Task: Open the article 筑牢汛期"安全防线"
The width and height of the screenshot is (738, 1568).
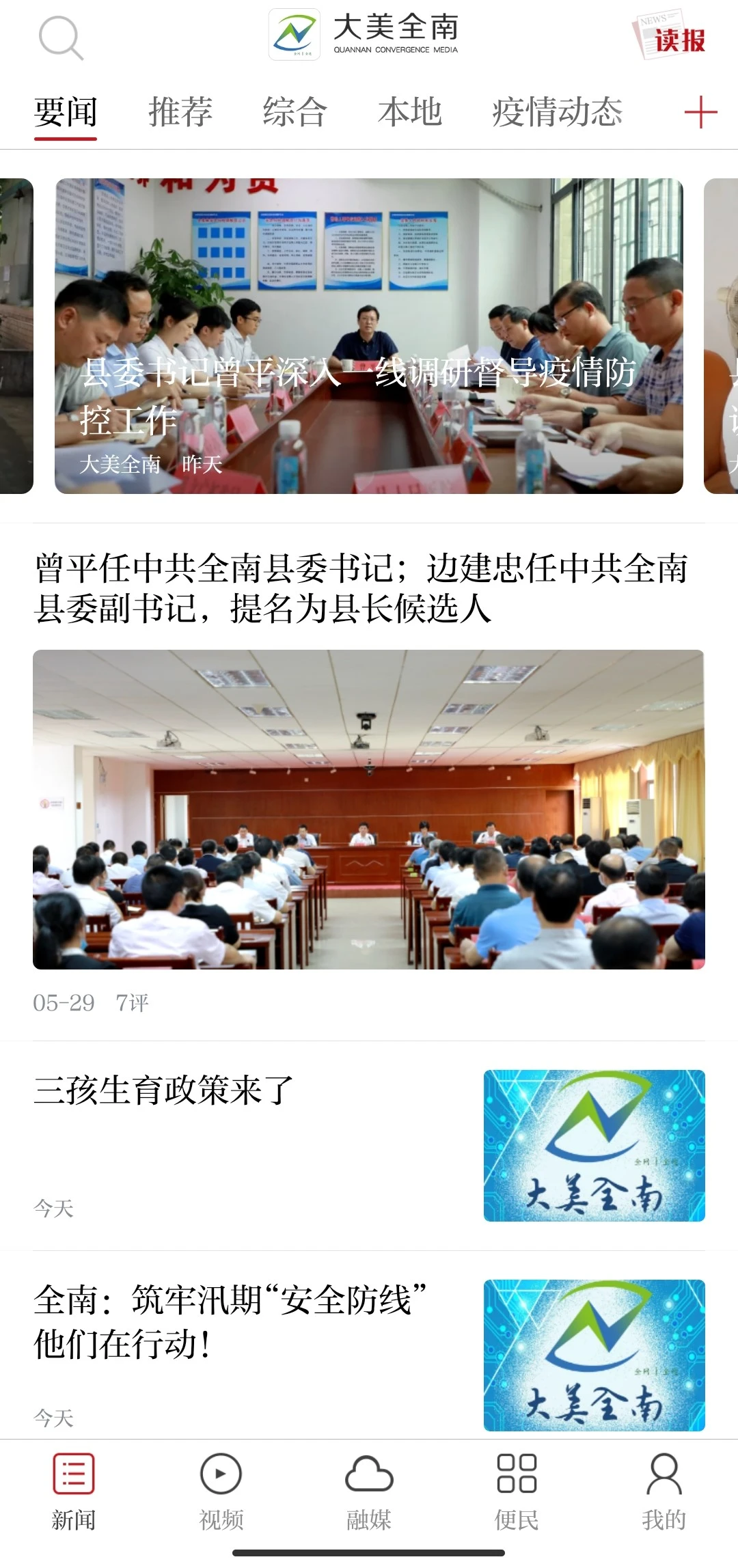Action: click(x=230, y=1321)
